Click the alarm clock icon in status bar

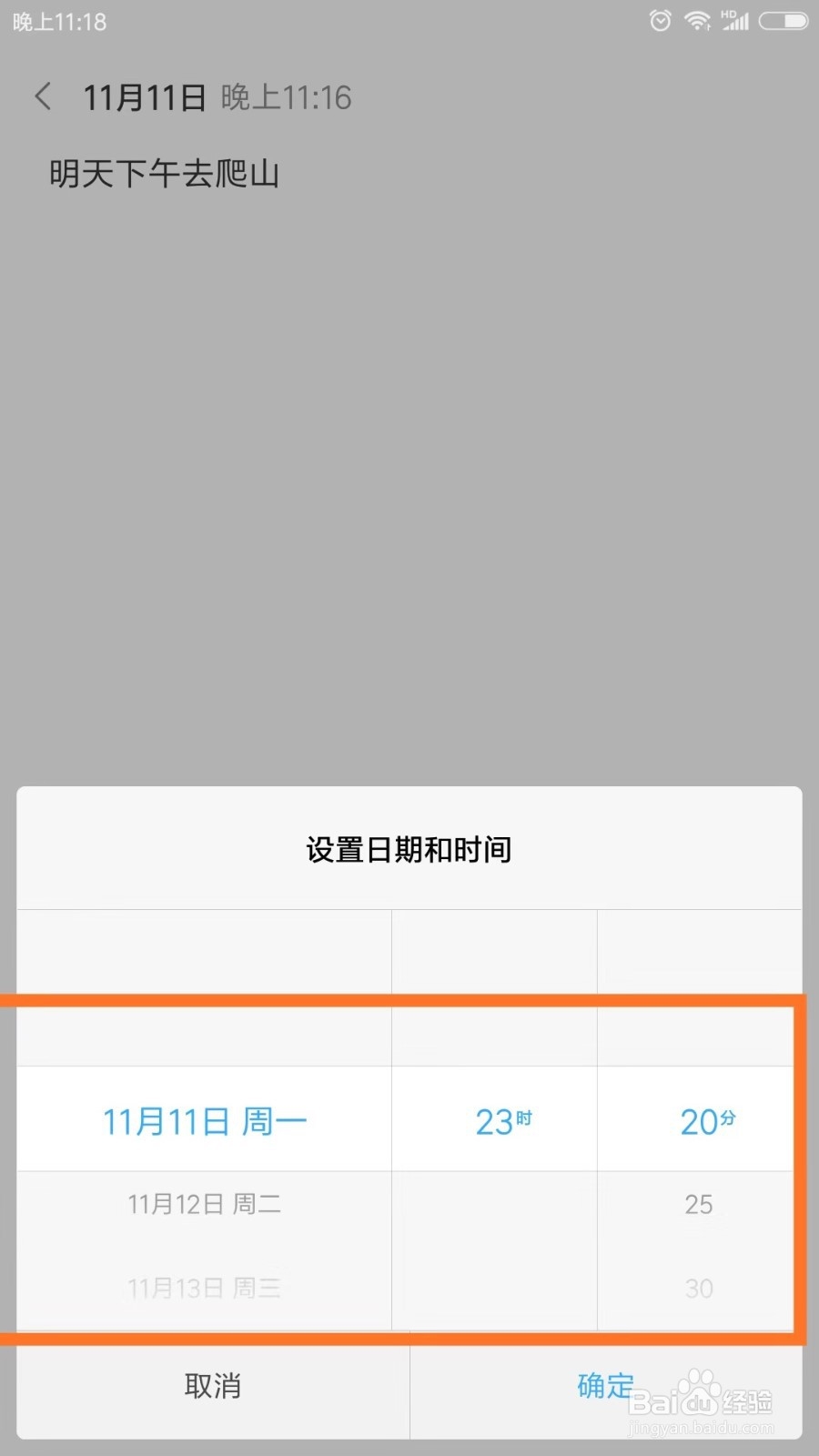point(662,20)
